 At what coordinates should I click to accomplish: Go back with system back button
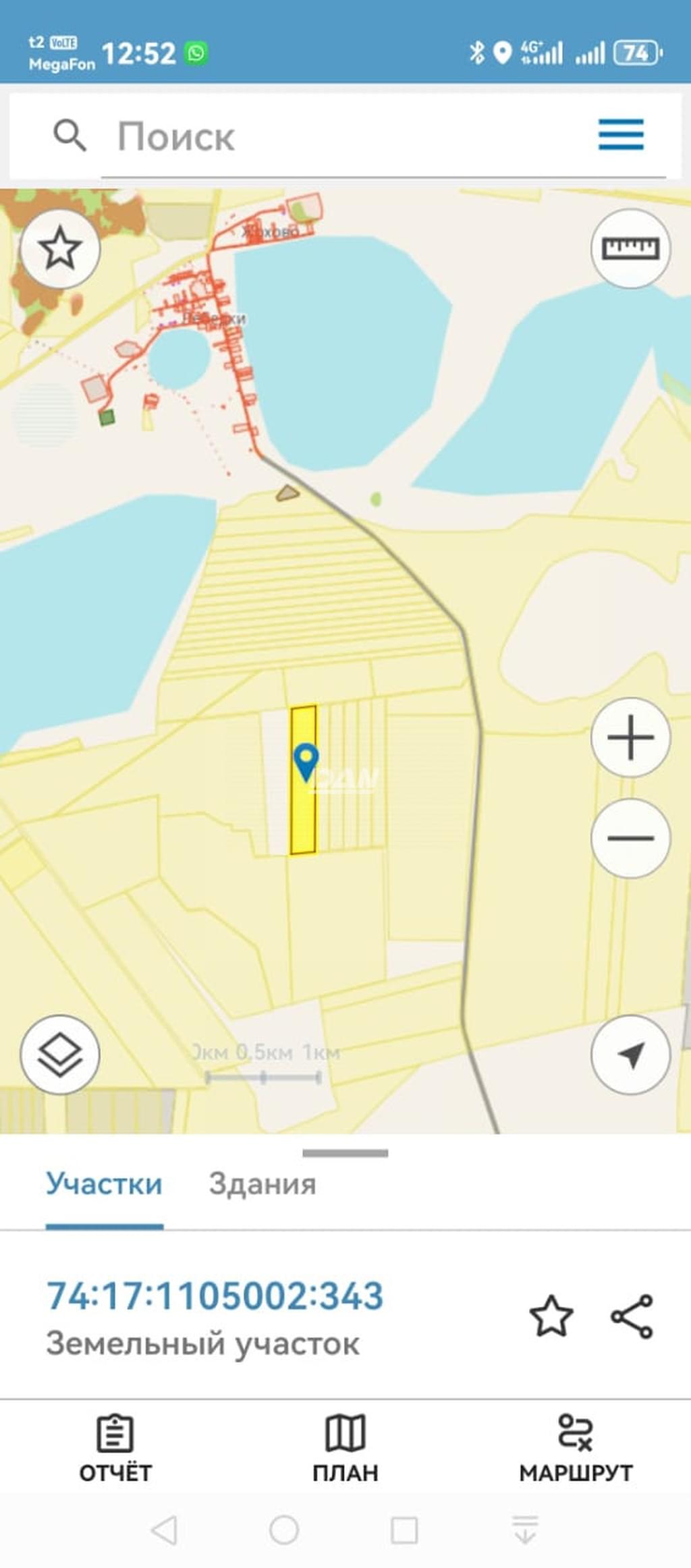tap(164, 1530)
